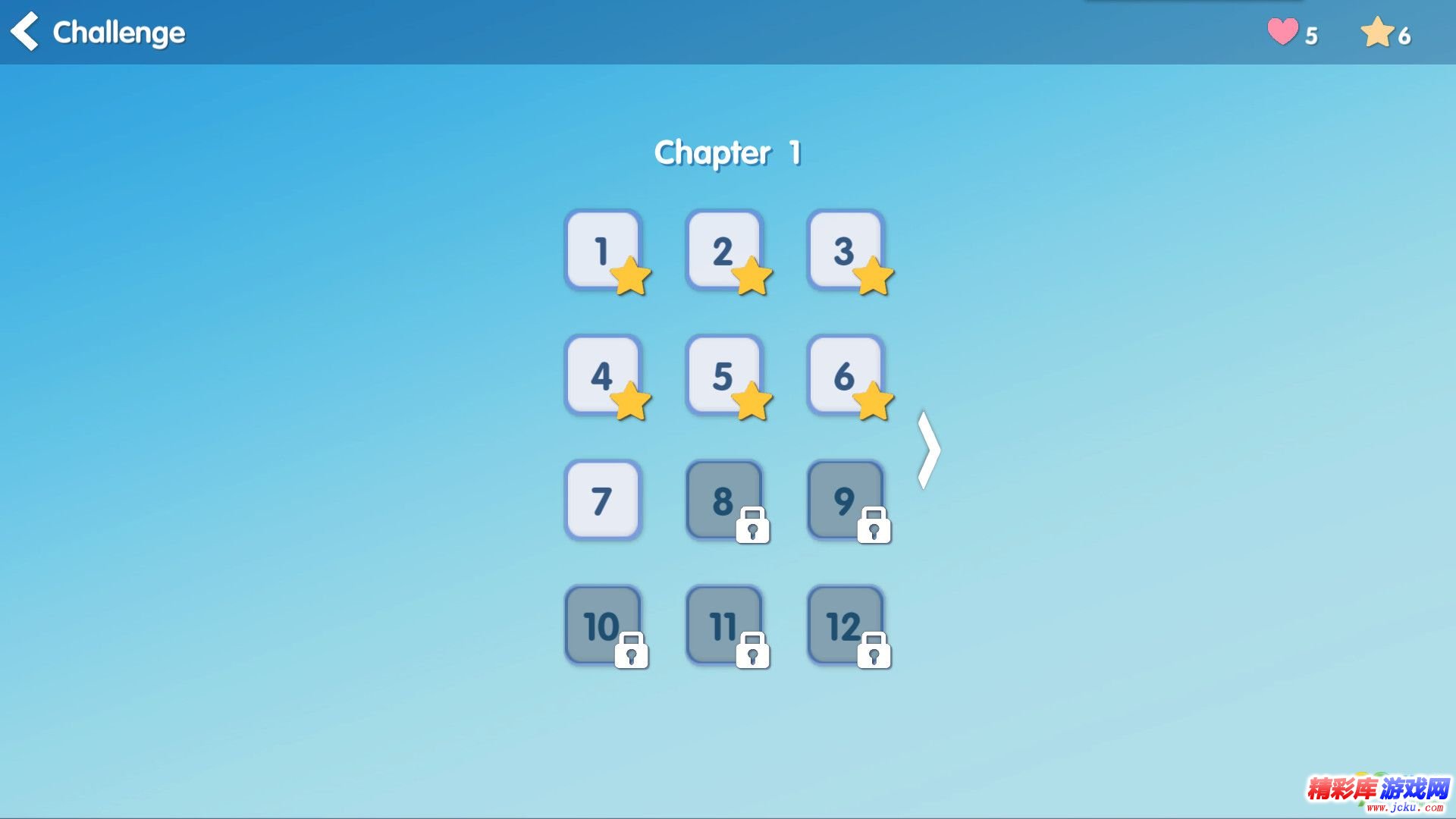Tap locked level 8
The height and width of the screenshot is (819, 1456).
click(x=724, y=500)
